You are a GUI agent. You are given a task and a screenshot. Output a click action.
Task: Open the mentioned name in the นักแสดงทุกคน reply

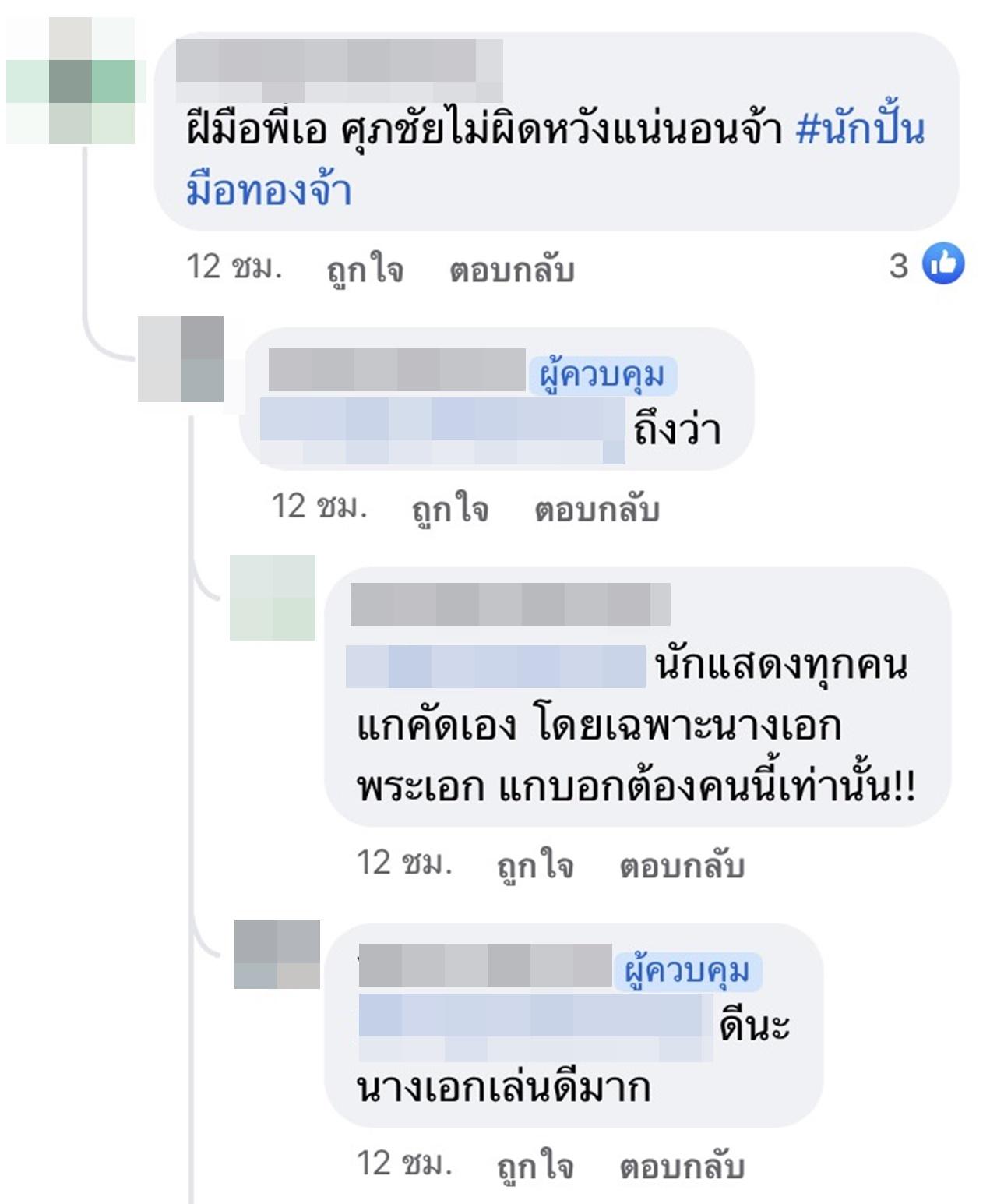pyautogui.click(x=495, y=666)
